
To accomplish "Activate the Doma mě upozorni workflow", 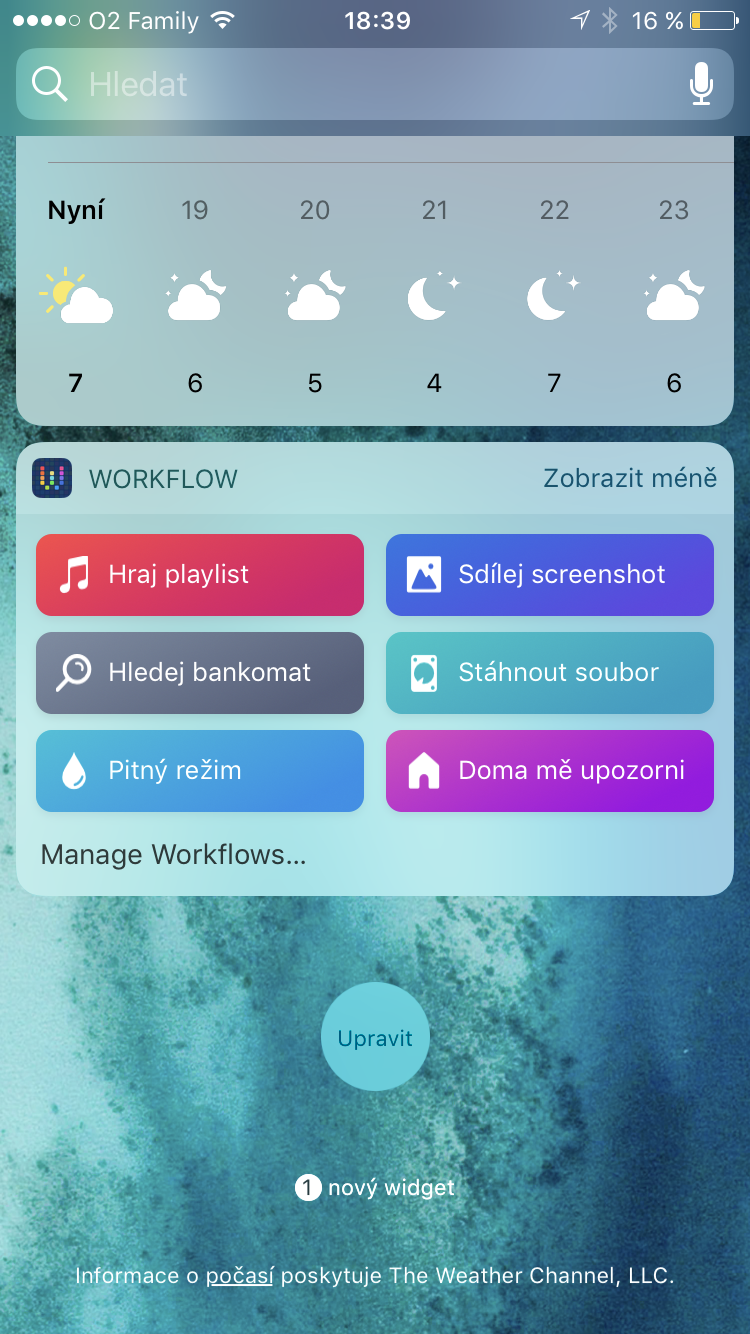I will 550,771.
